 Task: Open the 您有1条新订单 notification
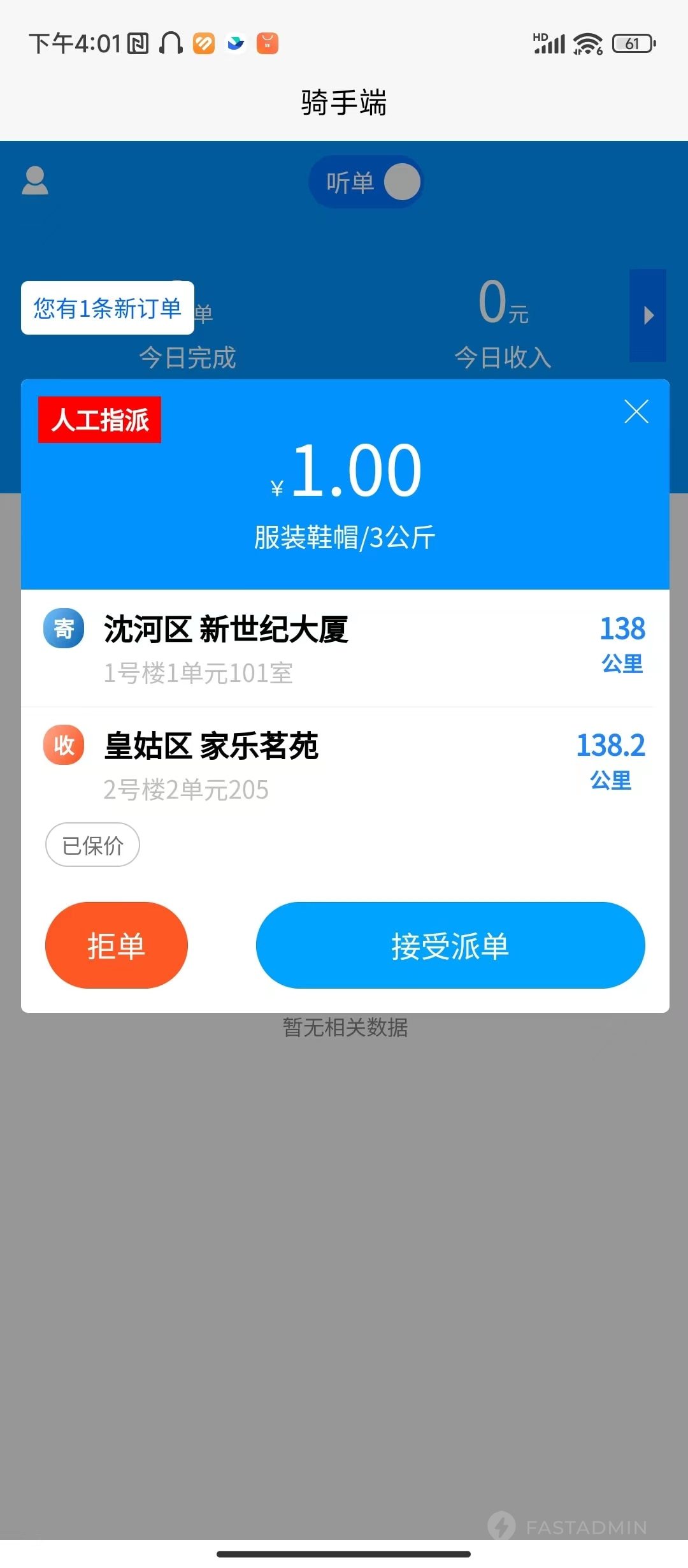(108, 308)
